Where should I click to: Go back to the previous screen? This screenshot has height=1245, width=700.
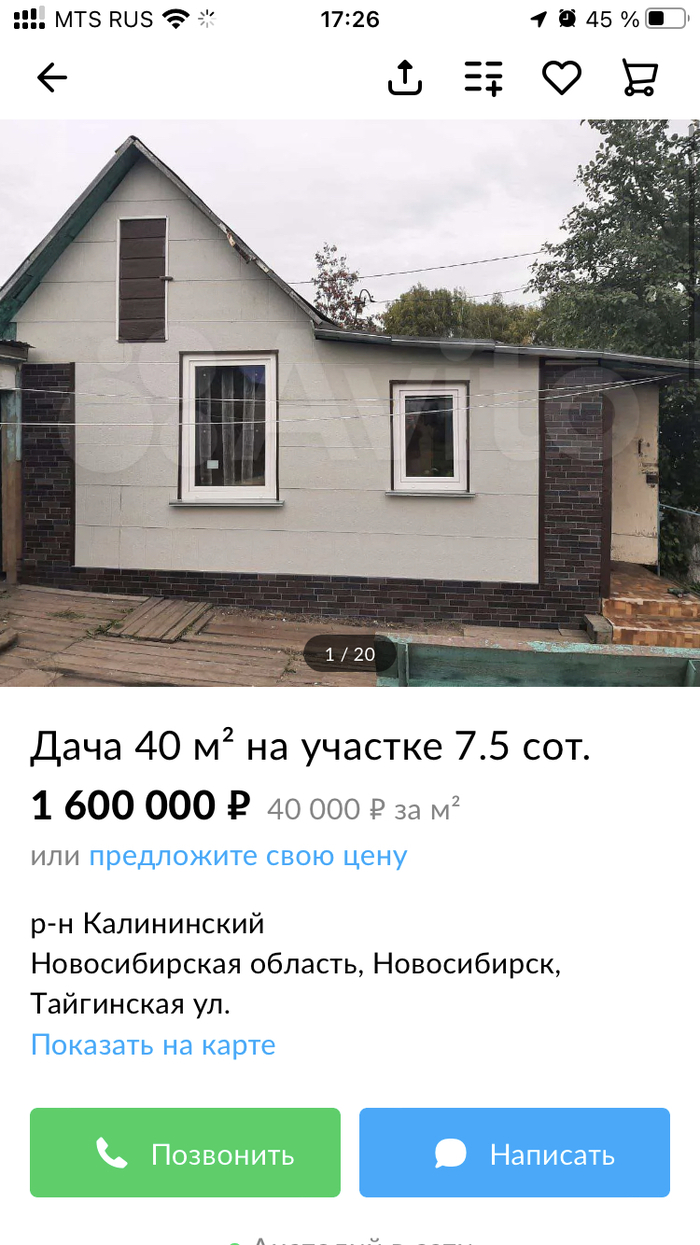pos(52,77)
